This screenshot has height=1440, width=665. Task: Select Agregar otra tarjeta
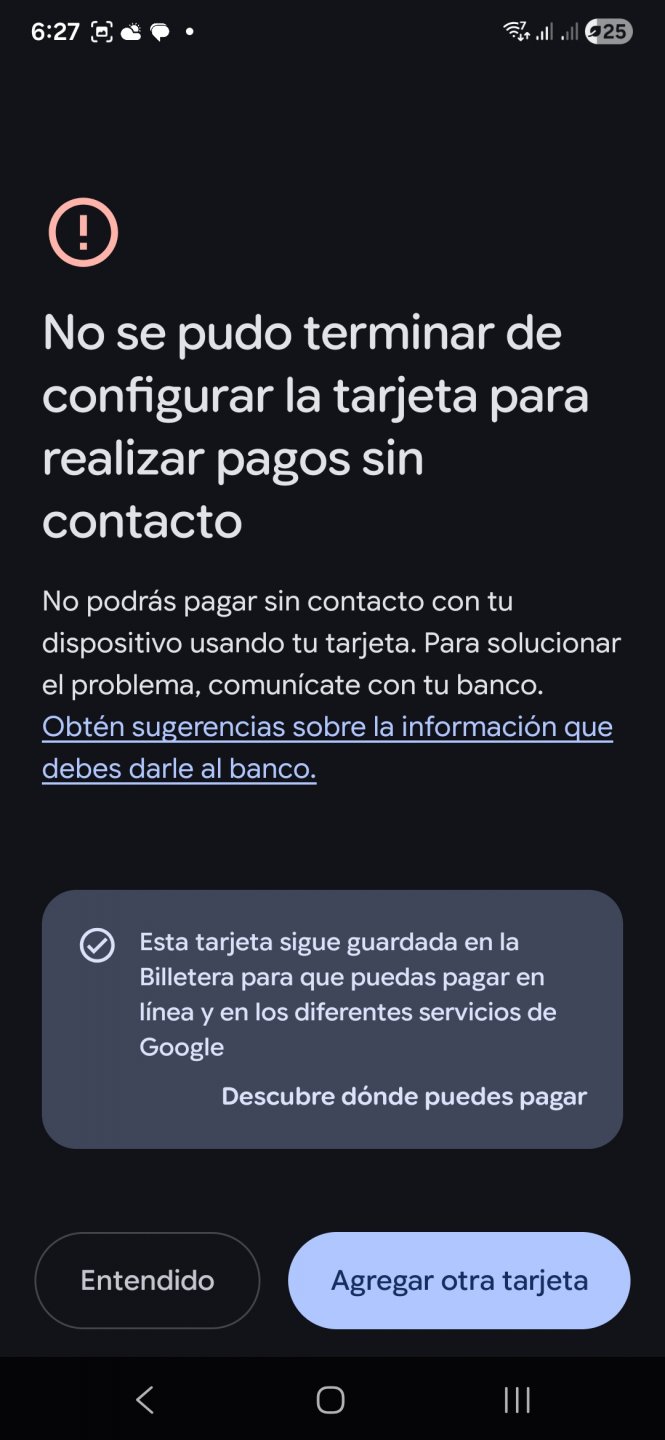pos(459,1280)
